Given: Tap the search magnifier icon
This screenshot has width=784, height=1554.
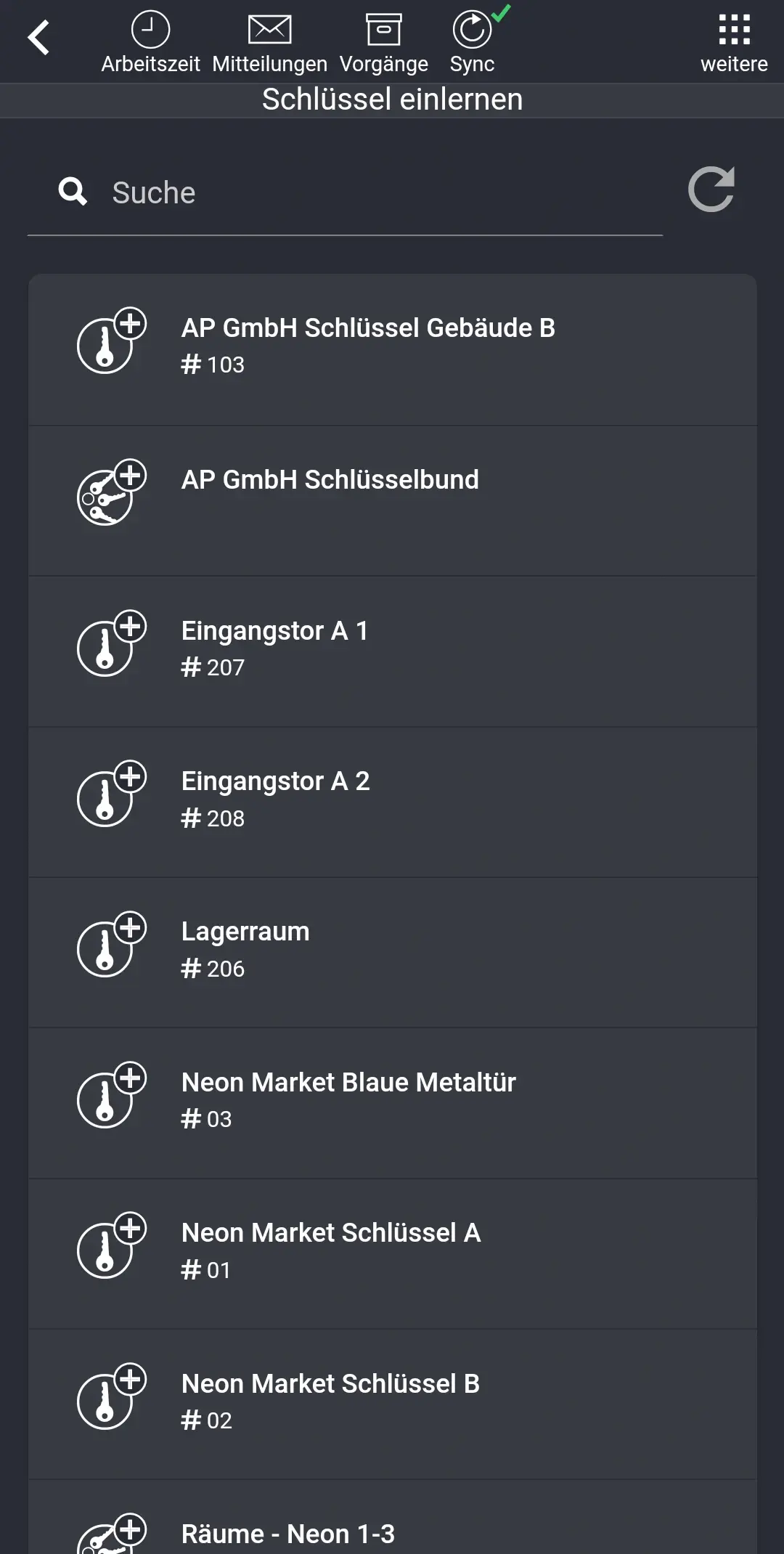Looking at the screenshot, I should pos(73,192).
